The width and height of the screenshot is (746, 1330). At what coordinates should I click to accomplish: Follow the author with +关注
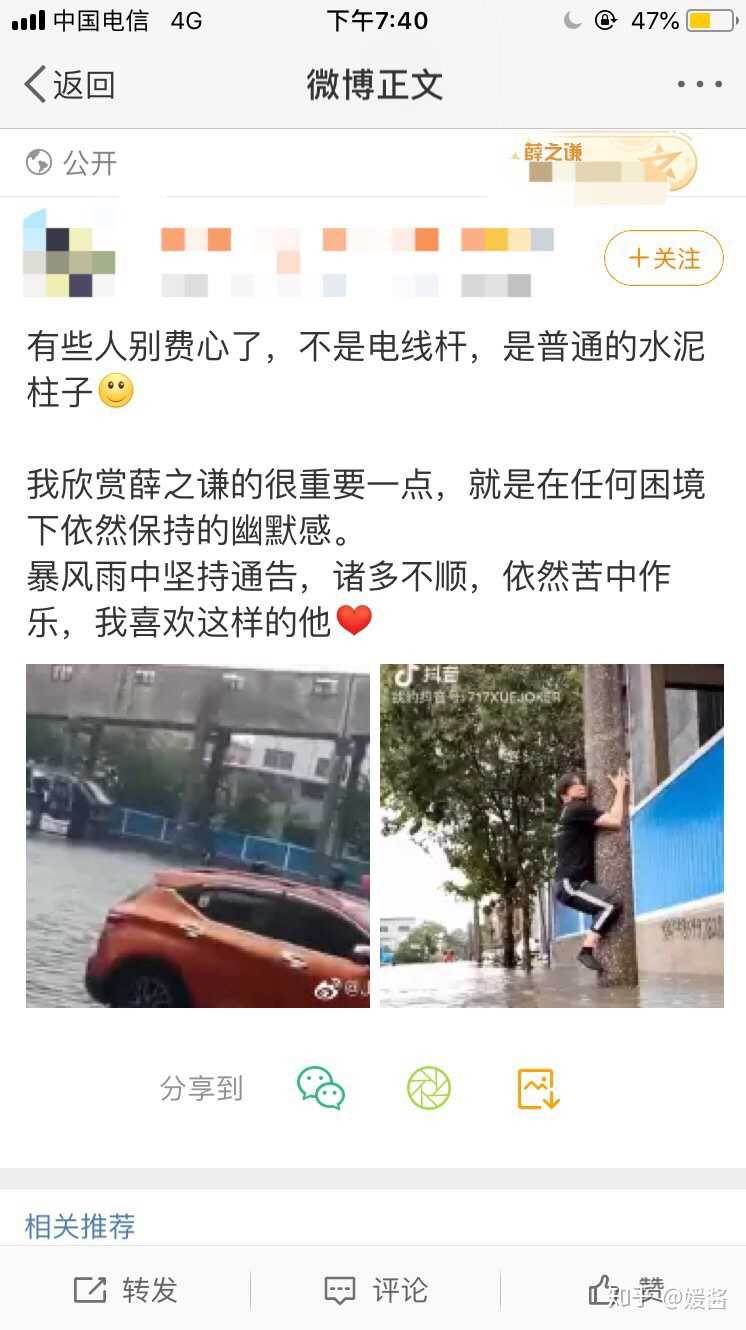(664, 258)
